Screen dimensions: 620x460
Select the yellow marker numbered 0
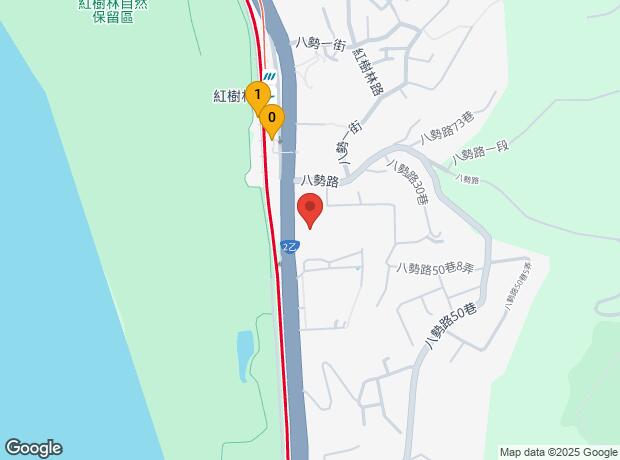[x=271, y=118]
